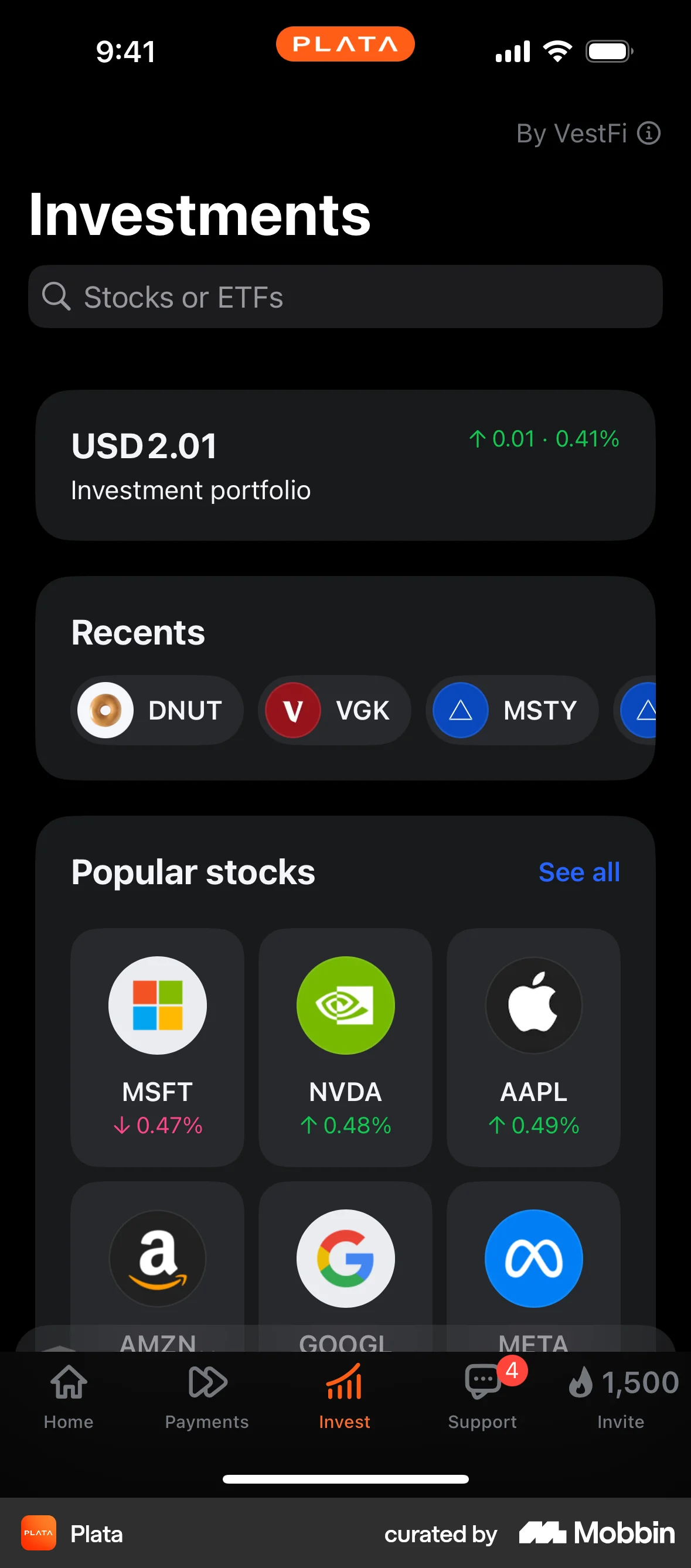Tap the Stocks or ETFs search field
Image resolution: width=691 pixels, height=1568 pixels.
[x=345, y=296]
